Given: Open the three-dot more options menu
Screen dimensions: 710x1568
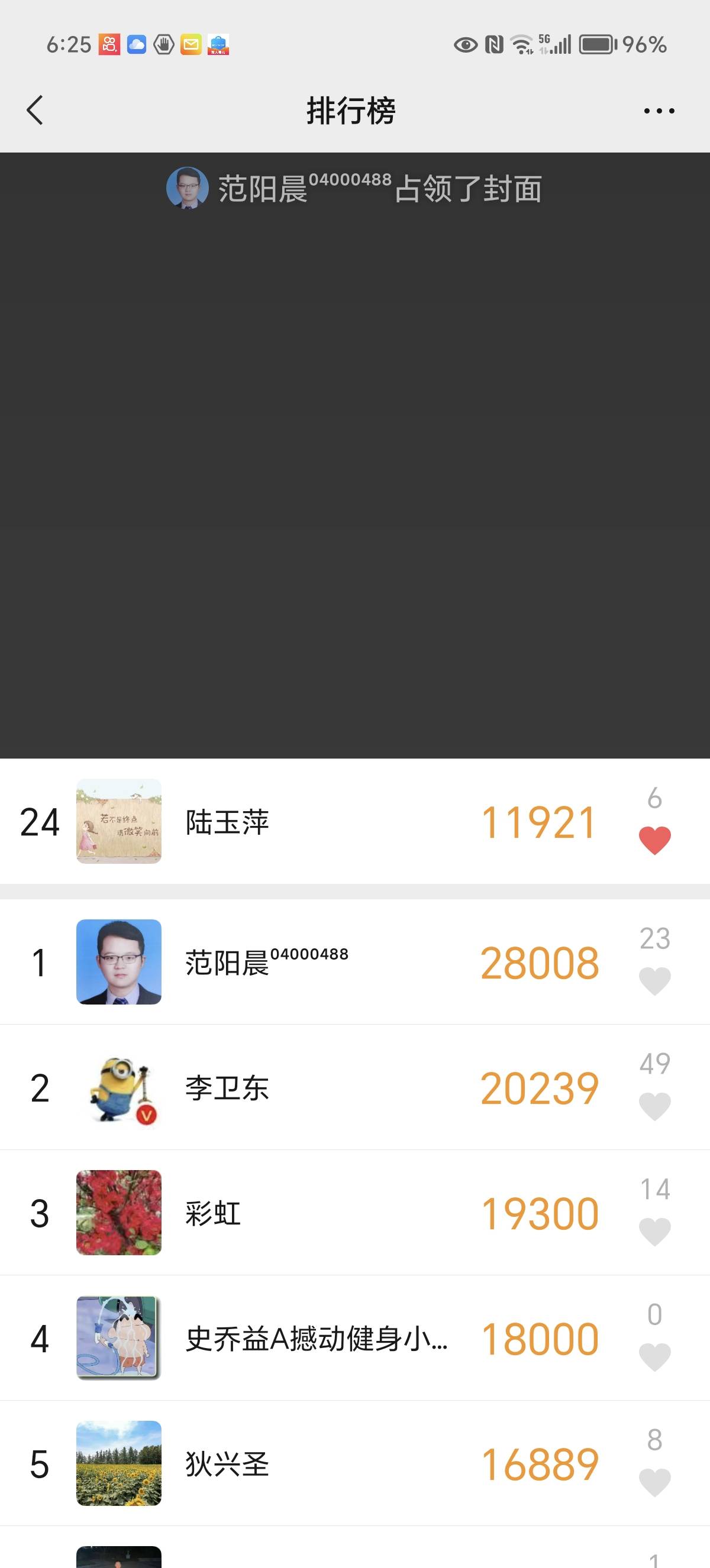Looking at the screenshot, I should tap(660, 110).
